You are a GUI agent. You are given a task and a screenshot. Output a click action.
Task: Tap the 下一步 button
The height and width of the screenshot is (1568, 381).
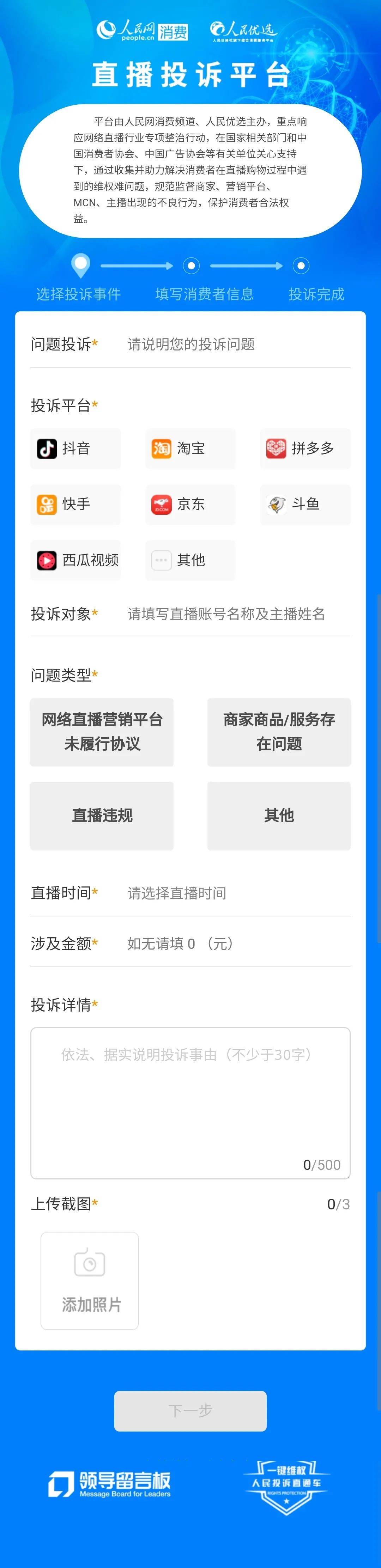[190, 1410]
